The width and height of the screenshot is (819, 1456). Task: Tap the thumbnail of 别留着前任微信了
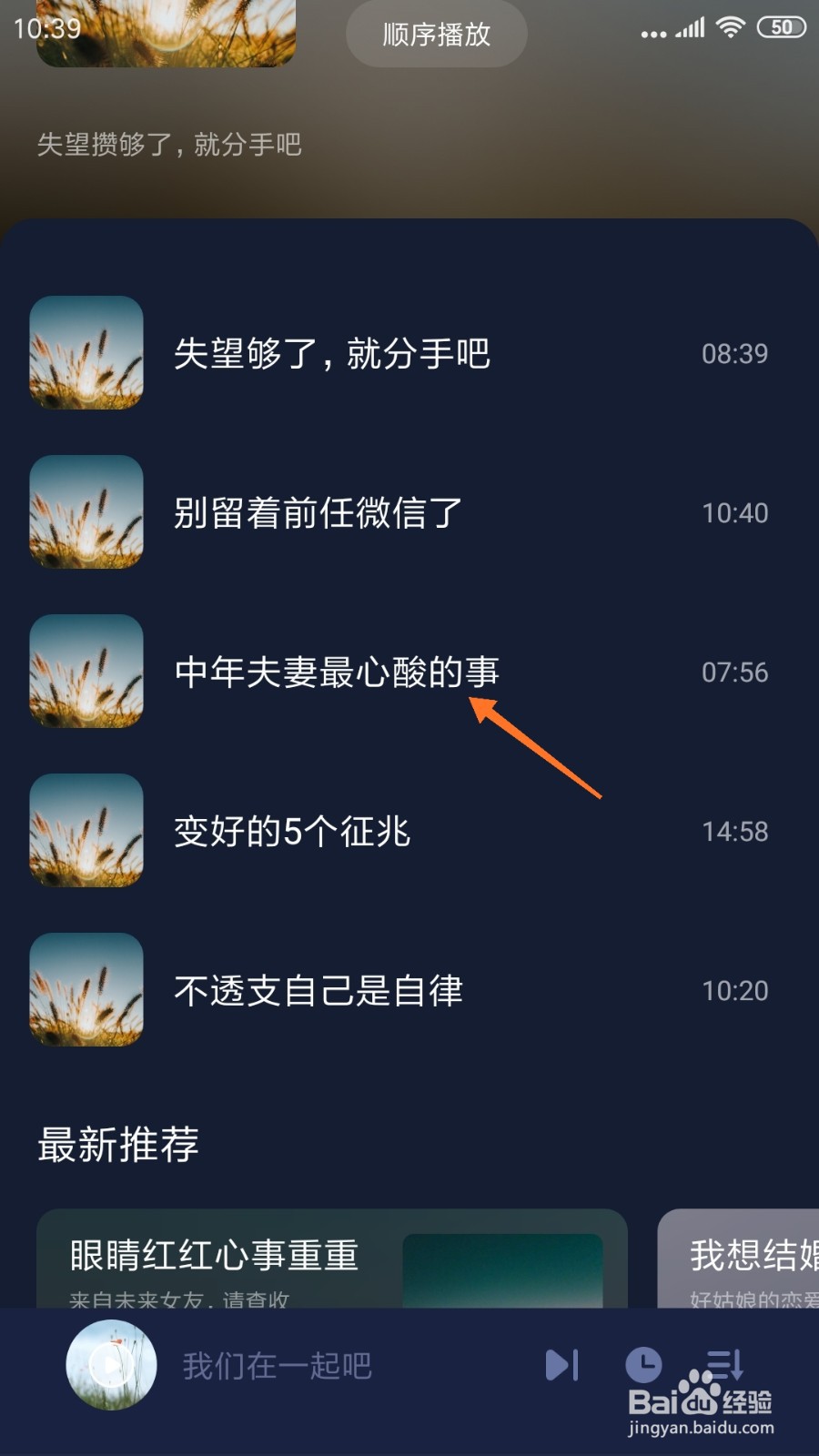pyautogui.click(x=86, y=513)
